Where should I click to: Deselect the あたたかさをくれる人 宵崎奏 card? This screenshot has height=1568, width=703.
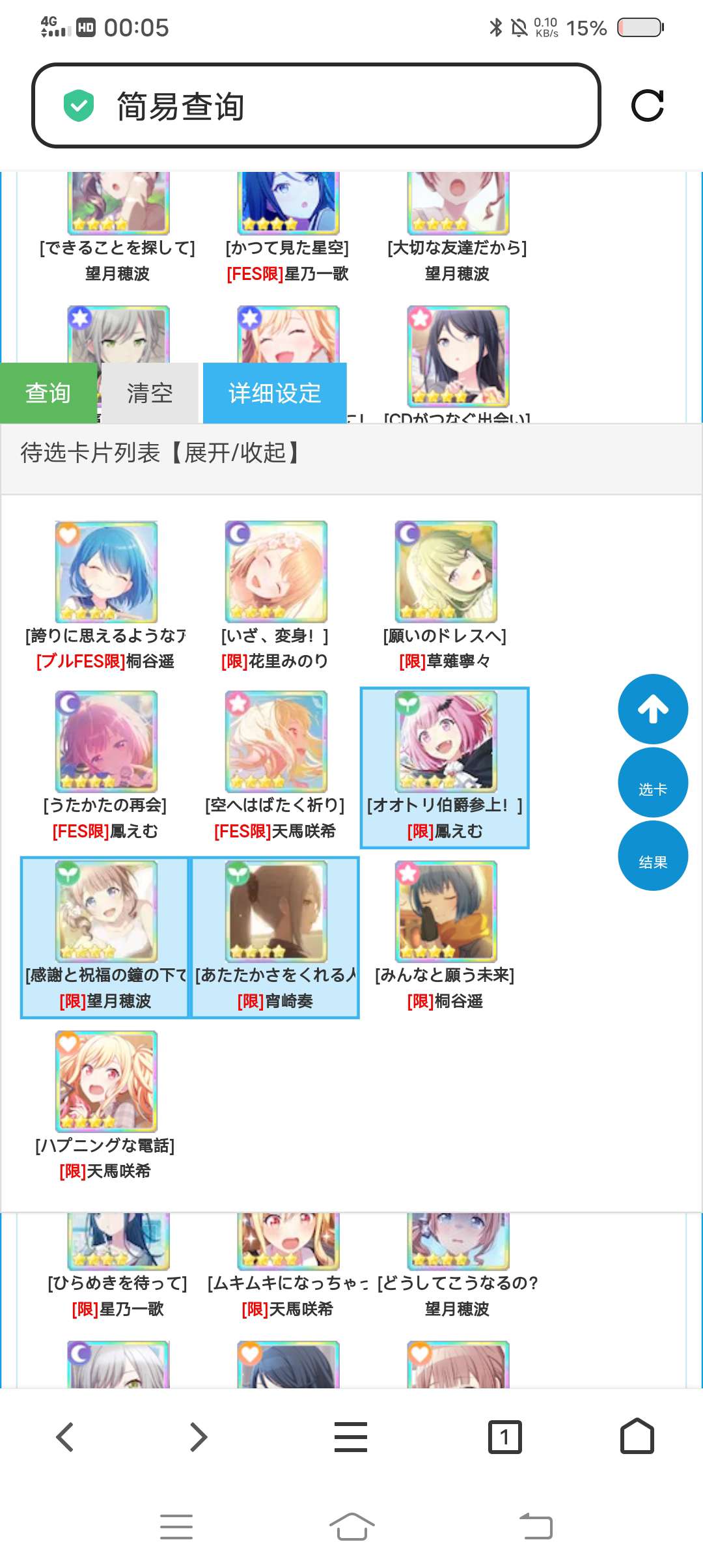pyautogui.click(x=276, y=912)
